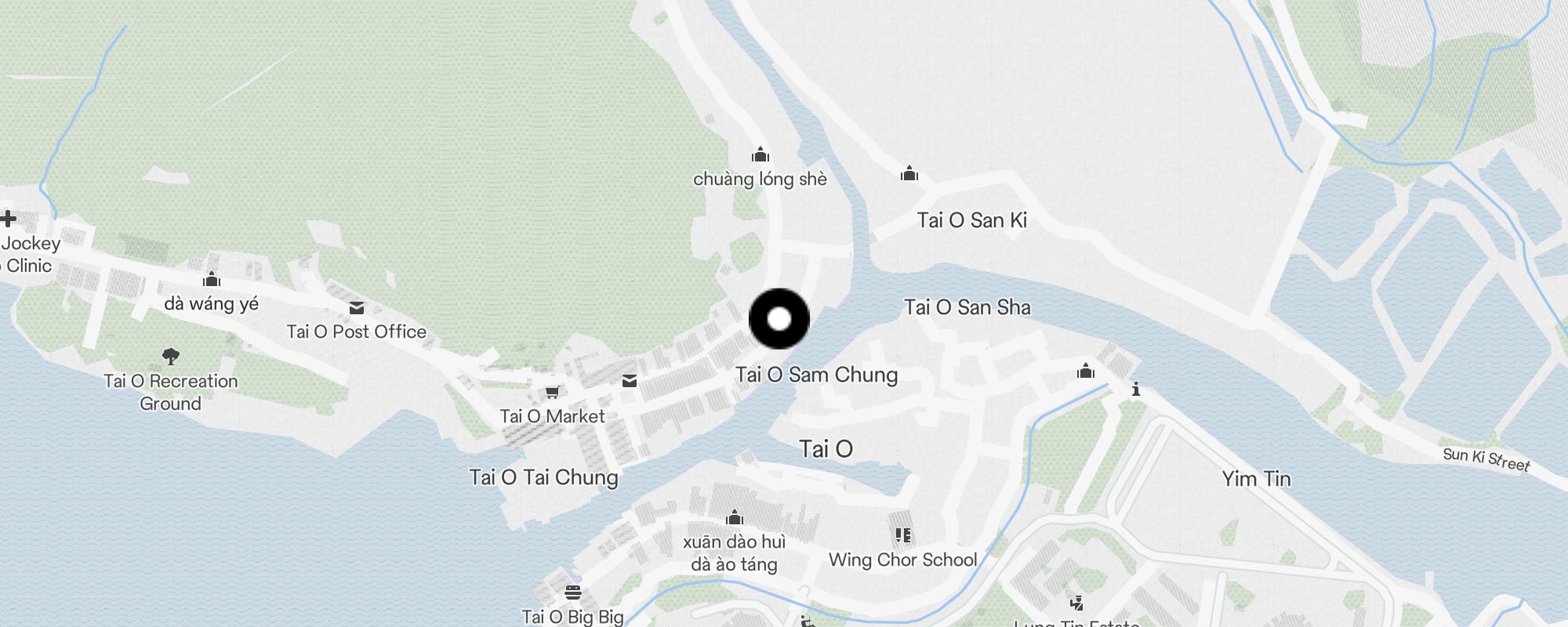Select the Tai O Post Office marker
Screen dimensions: 1568x627
tap(357, 308)
